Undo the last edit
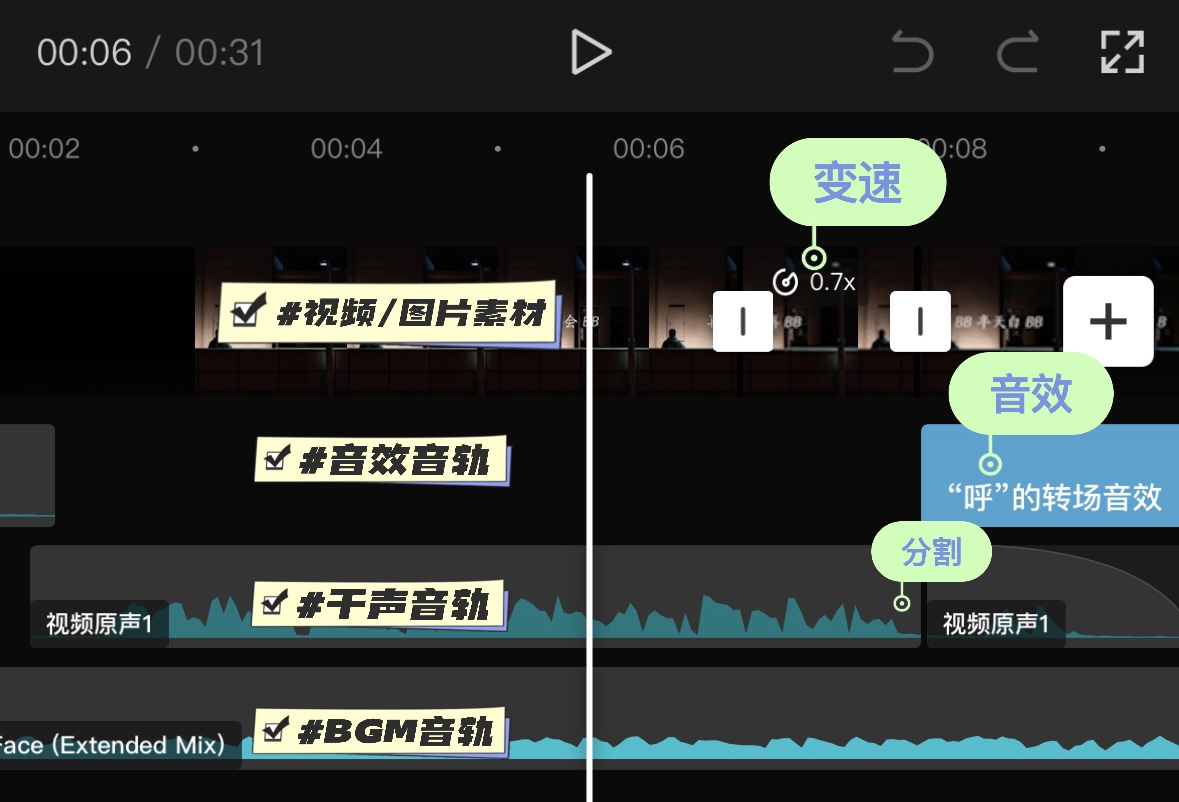 point(912,52)
